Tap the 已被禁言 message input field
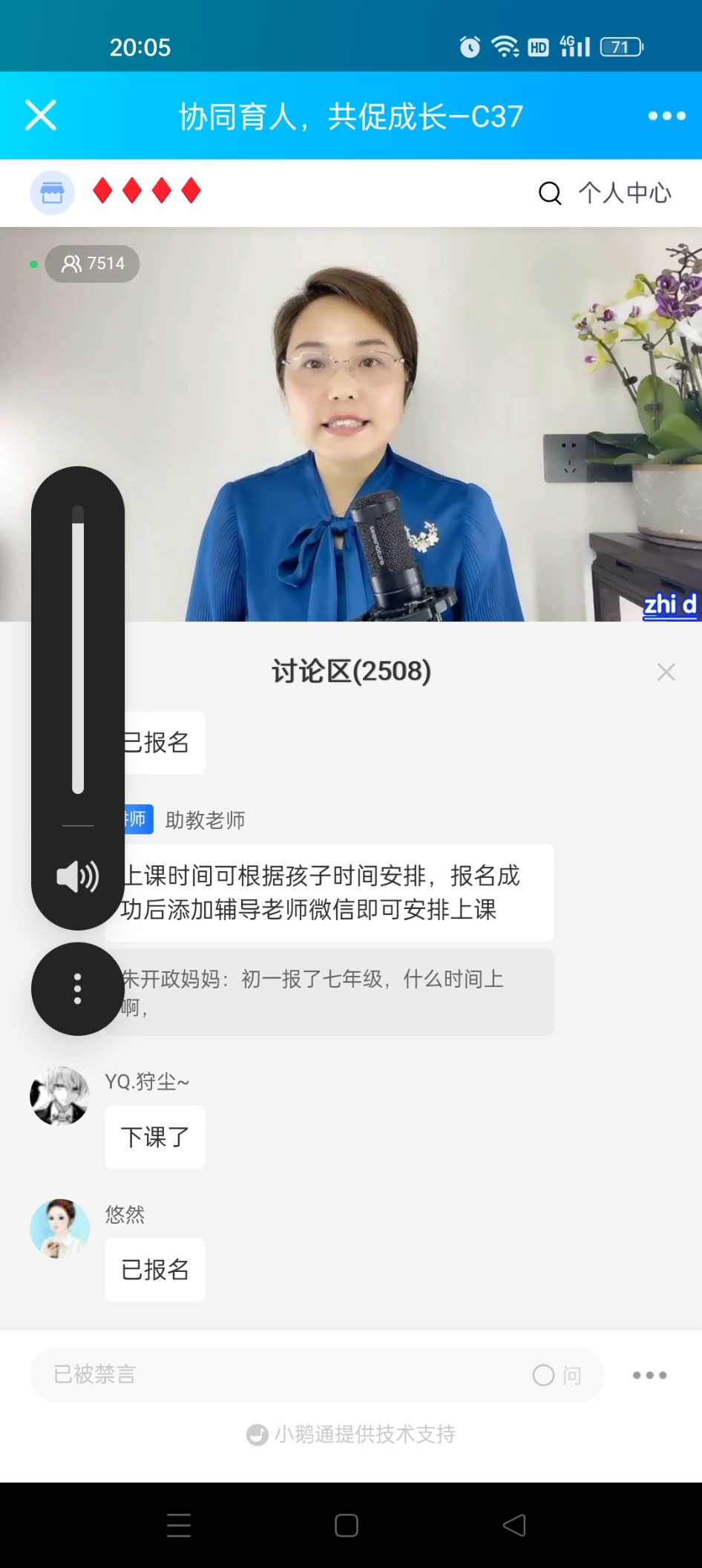Image resolution: width=702 pixels, height=1568 pixels. pos(282,1375)
